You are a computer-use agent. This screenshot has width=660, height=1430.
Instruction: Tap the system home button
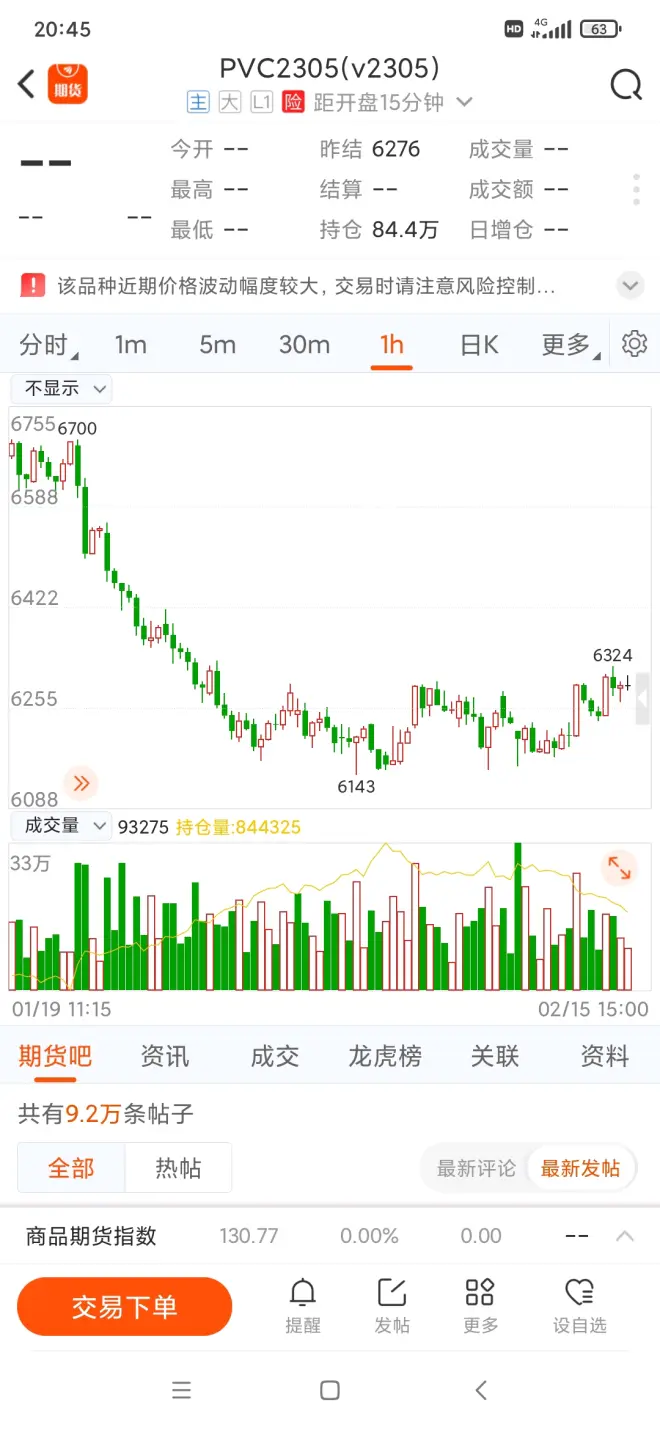tap(330, 1390)
